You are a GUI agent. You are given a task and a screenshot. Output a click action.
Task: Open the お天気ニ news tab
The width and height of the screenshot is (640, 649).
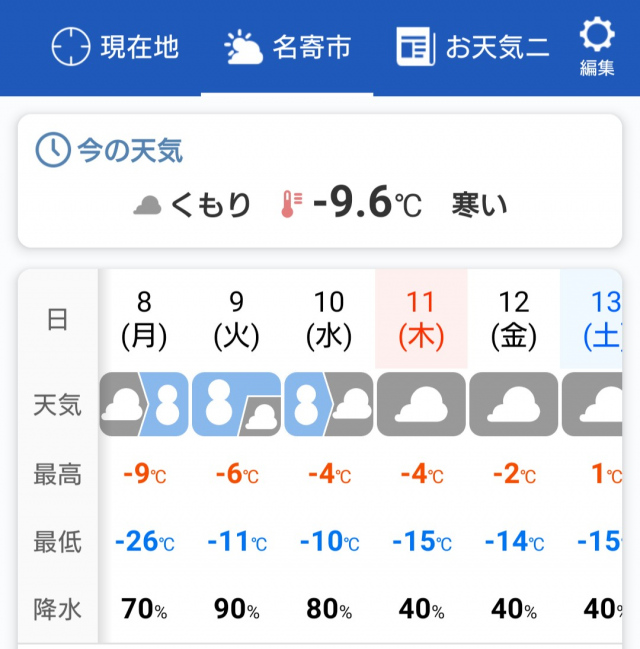[473, 47]
